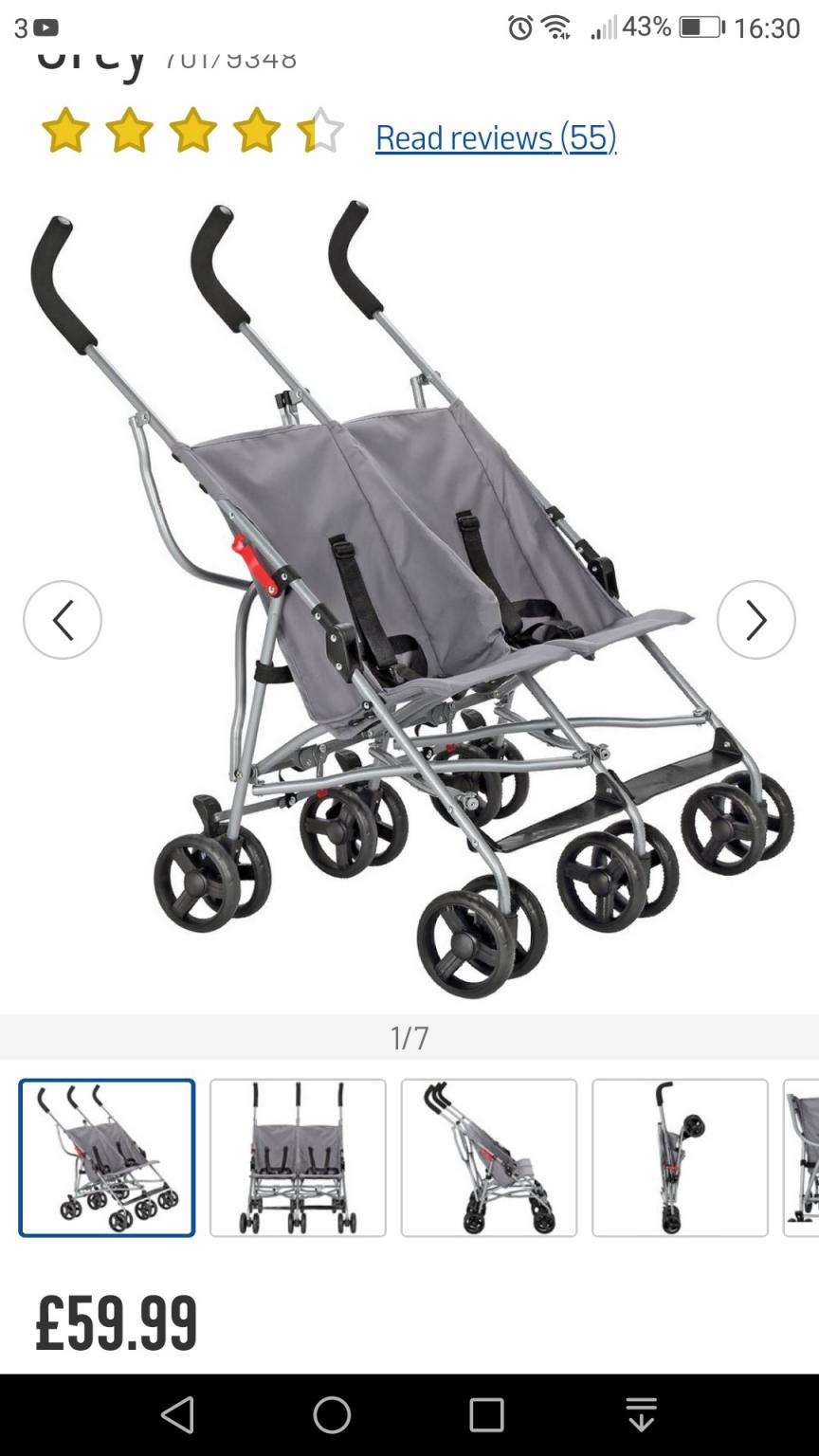The height and width of the screenshot is (1456, 819).
Task: Go to the home screen
Action: click(332, 1415)
